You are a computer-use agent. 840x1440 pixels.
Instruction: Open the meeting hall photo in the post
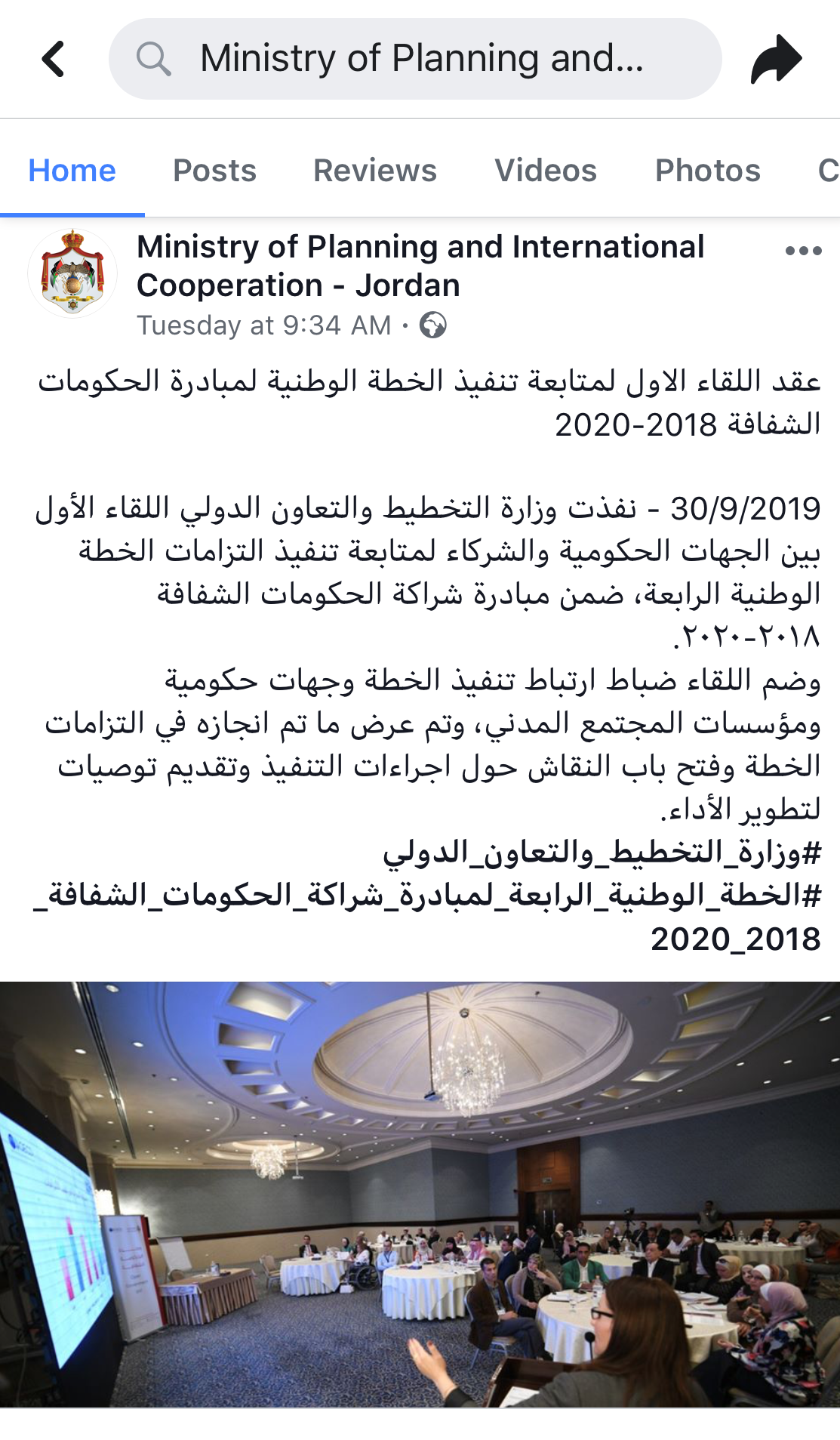click(420, 1195)
